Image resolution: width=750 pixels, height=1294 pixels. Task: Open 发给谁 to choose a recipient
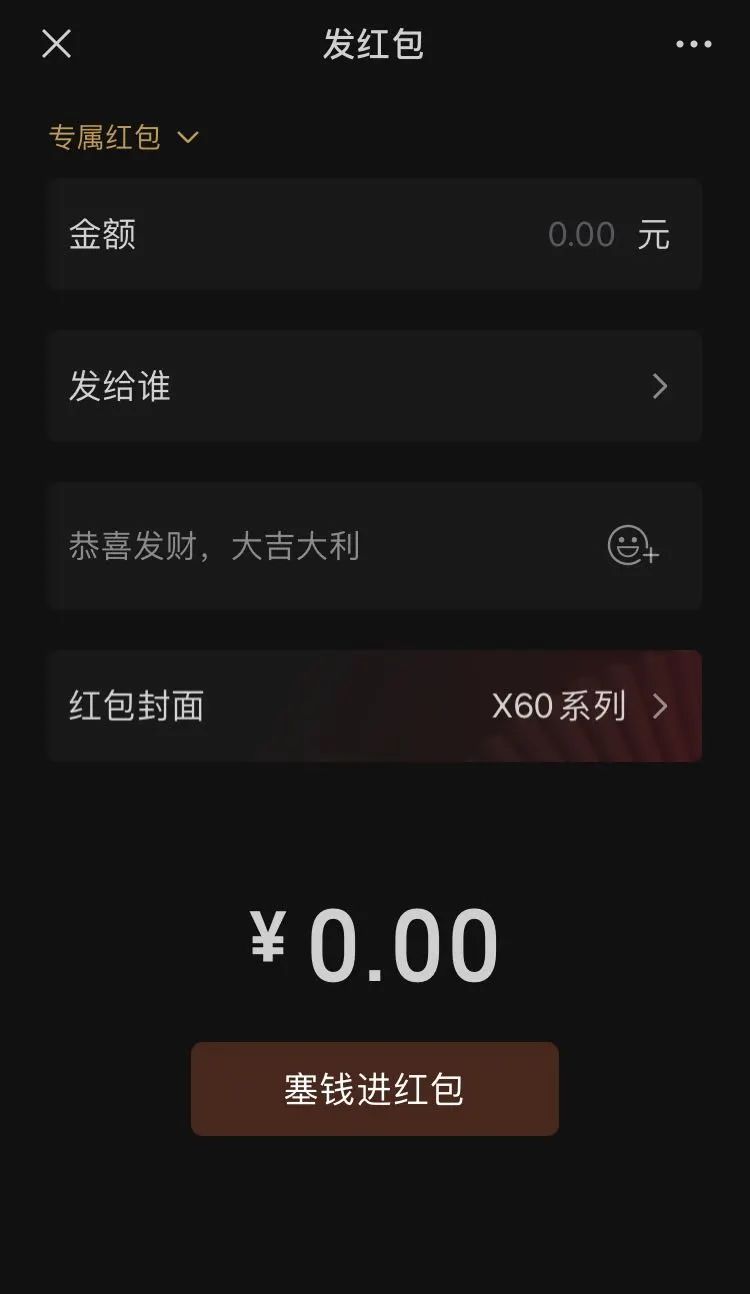click(x=374, y=386)
